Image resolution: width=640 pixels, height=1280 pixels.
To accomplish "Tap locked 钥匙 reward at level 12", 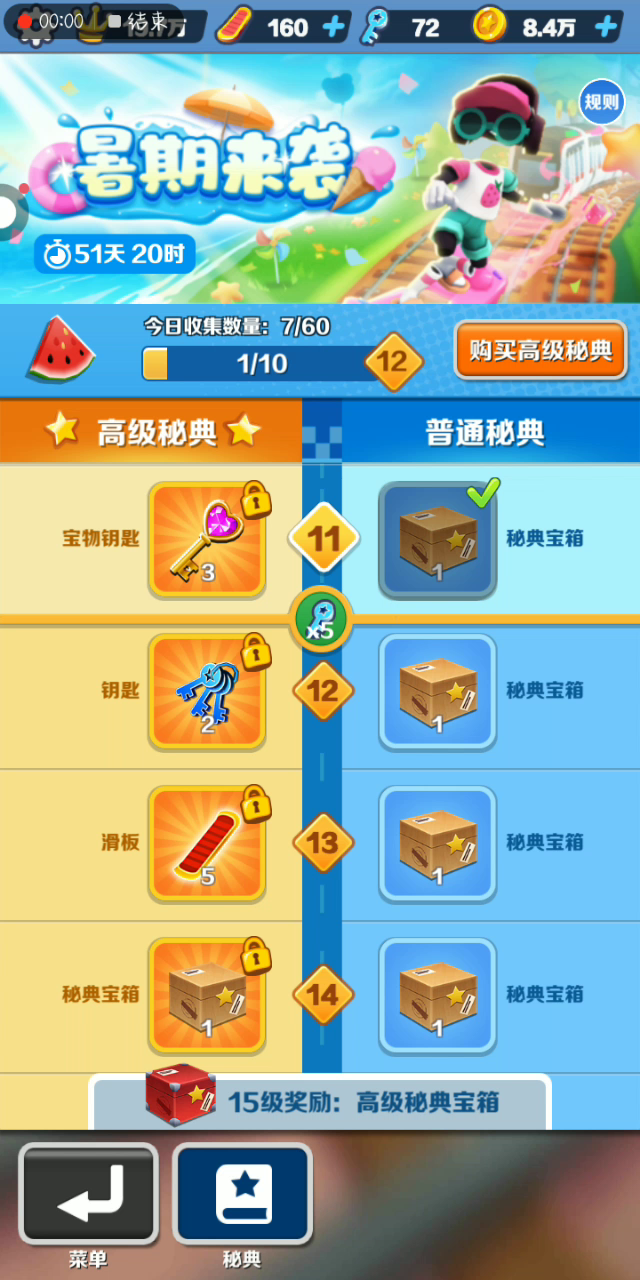I will tap(207, 691).
